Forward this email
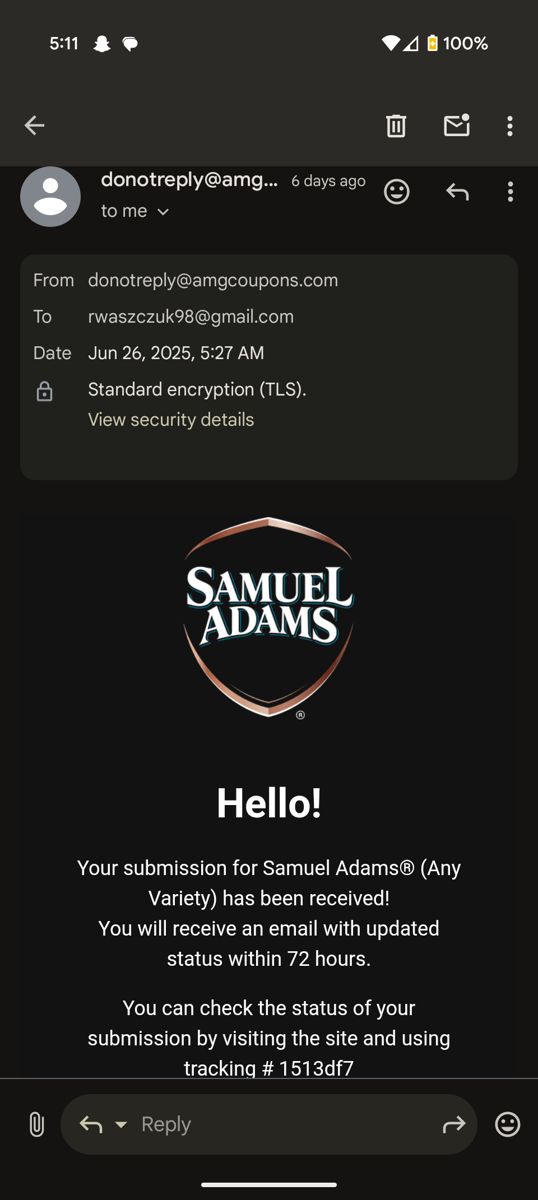The height and width of the screenshot is (1200, 538). coord(454,1125)
